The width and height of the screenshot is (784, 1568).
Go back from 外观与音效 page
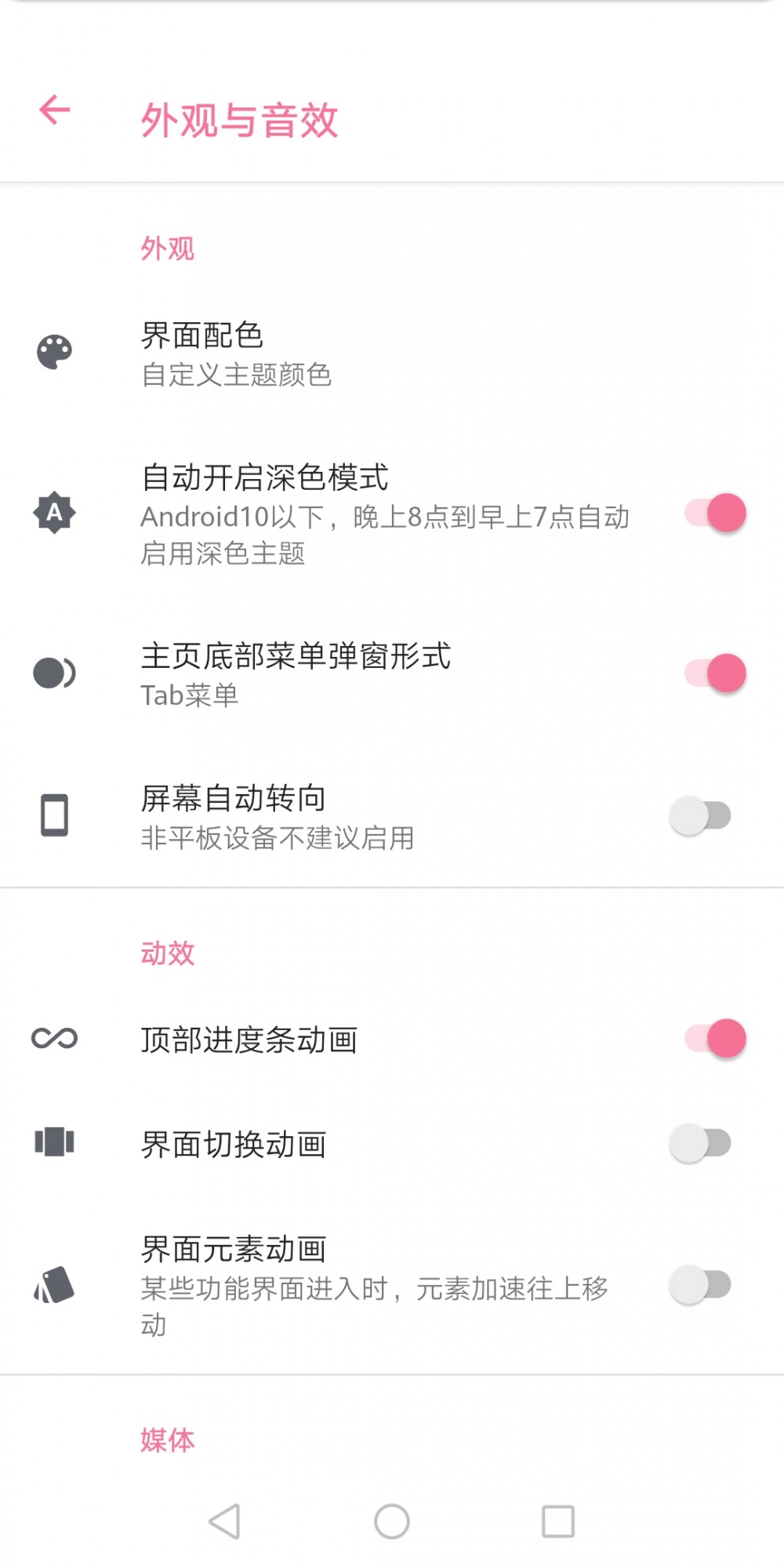(x=55, y=111)
